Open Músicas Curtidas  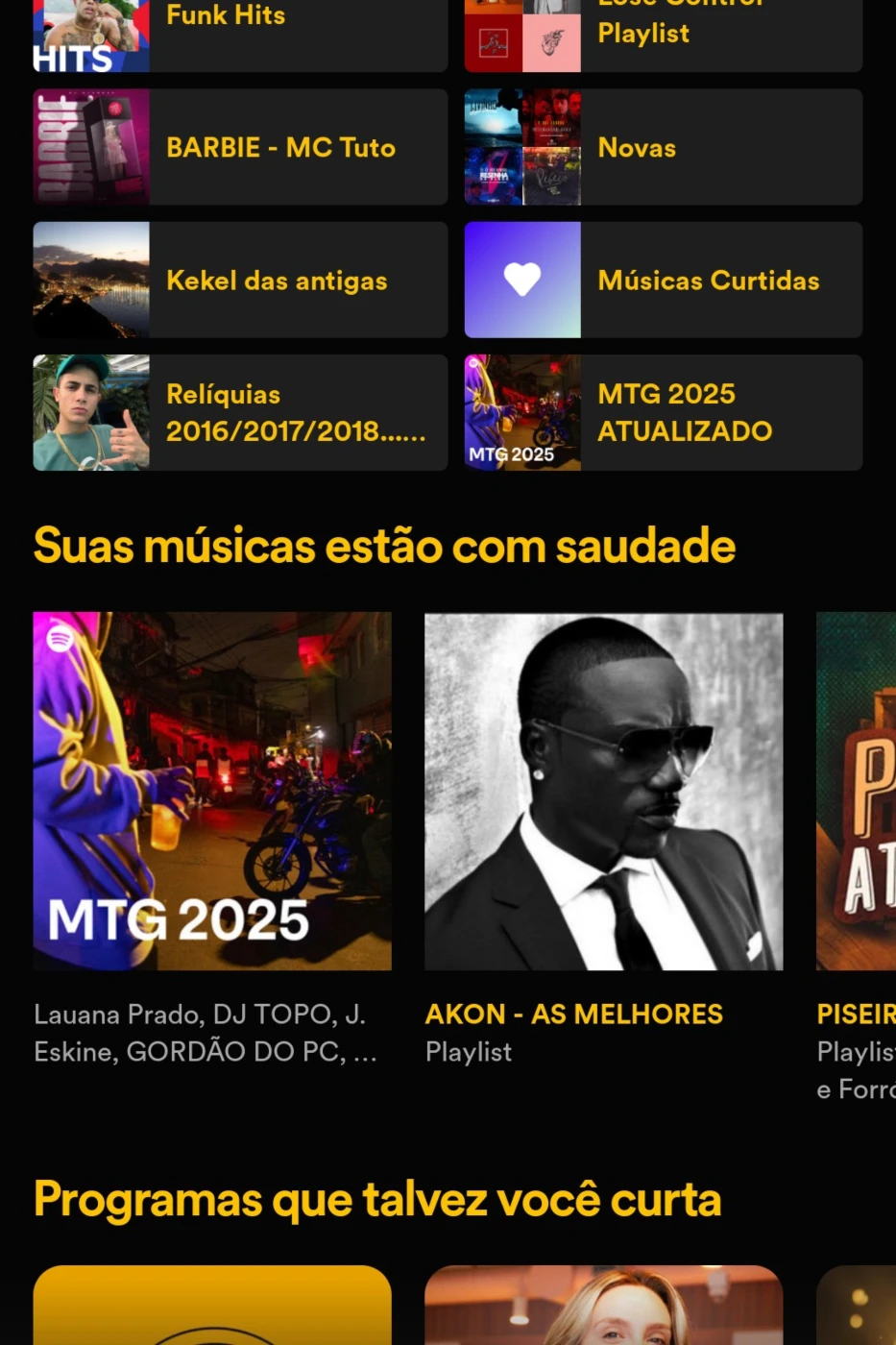(x=663, y=280)
